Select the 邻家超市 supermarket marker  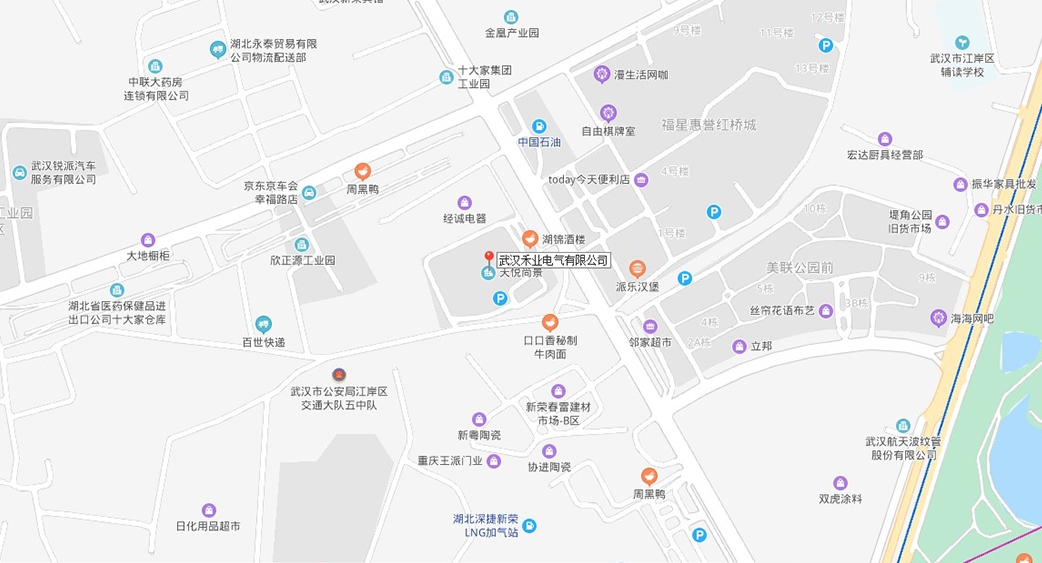[650, 326]
